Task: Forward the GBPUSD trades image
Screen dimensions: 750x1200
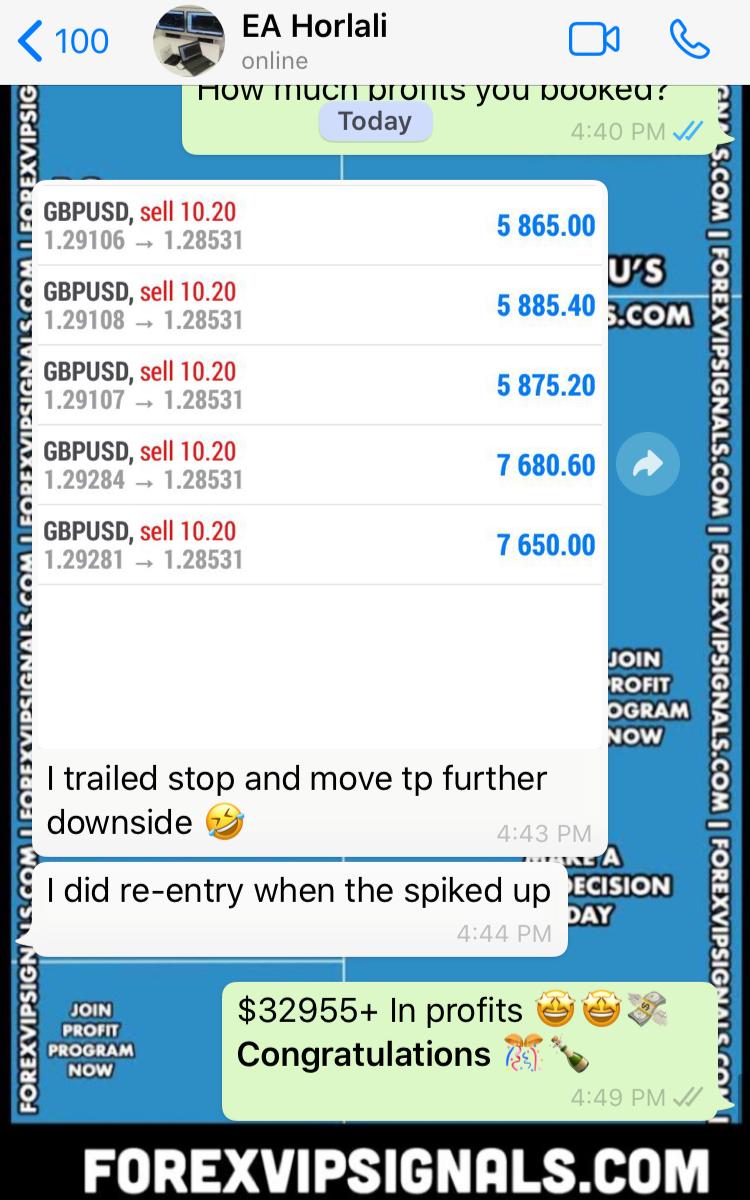Action: [647, 464]
